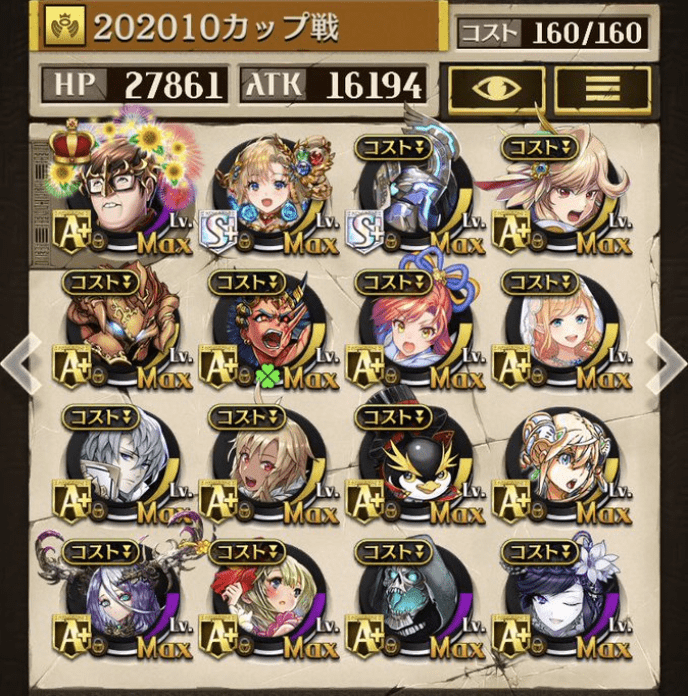Toggle the eye view button
The width and height of the screenshot is (688, 696).
point(496,86)
